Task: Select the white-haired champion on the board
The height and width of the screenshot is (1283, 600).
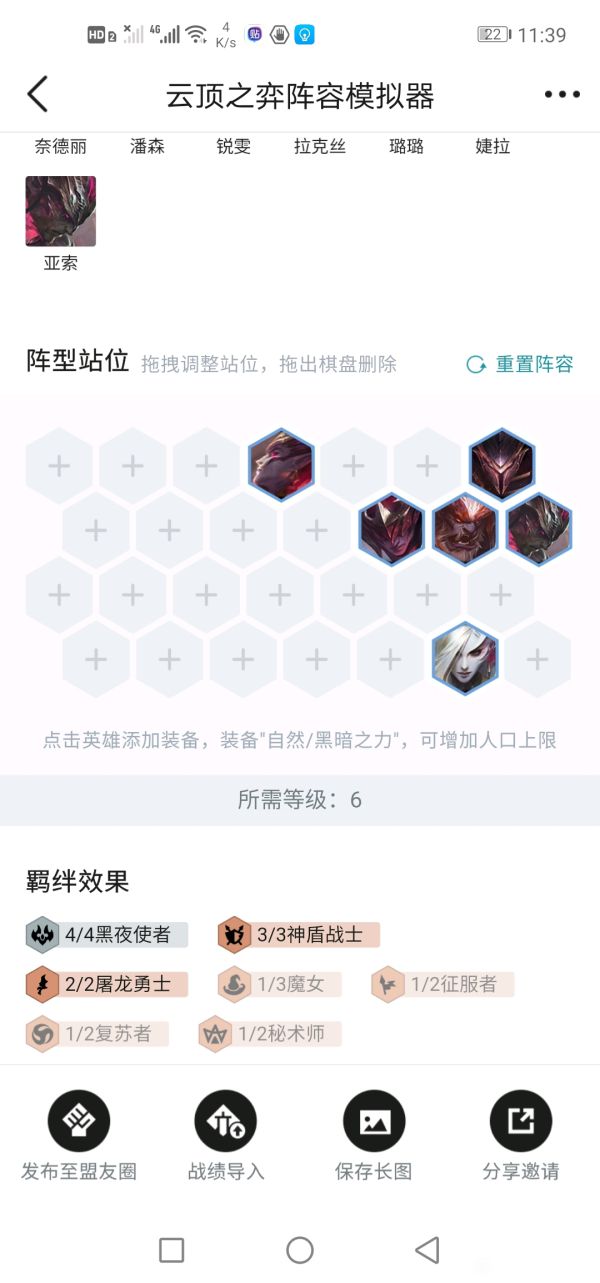Action: coord(465,658)
